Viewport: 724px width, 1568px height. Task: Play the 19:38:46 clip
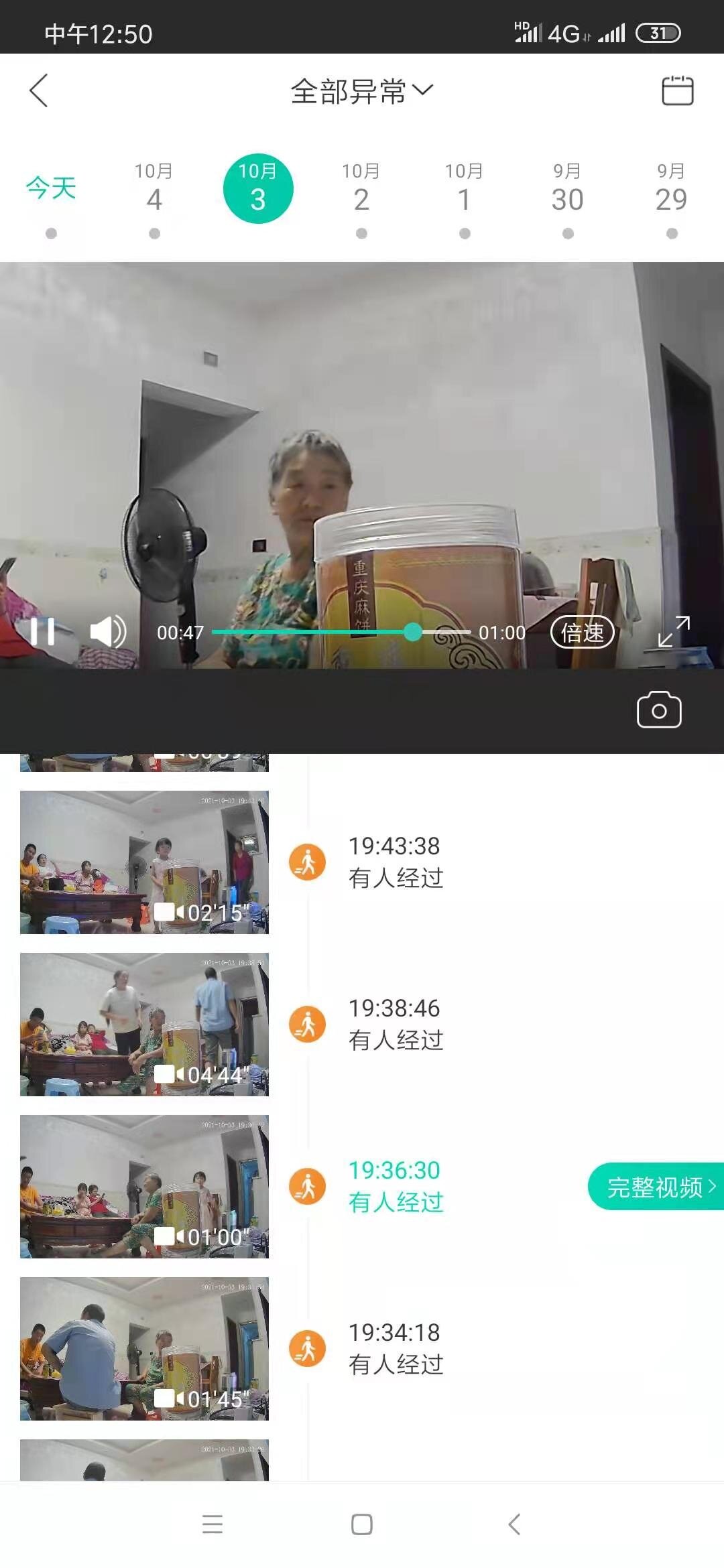(144, 1024)
